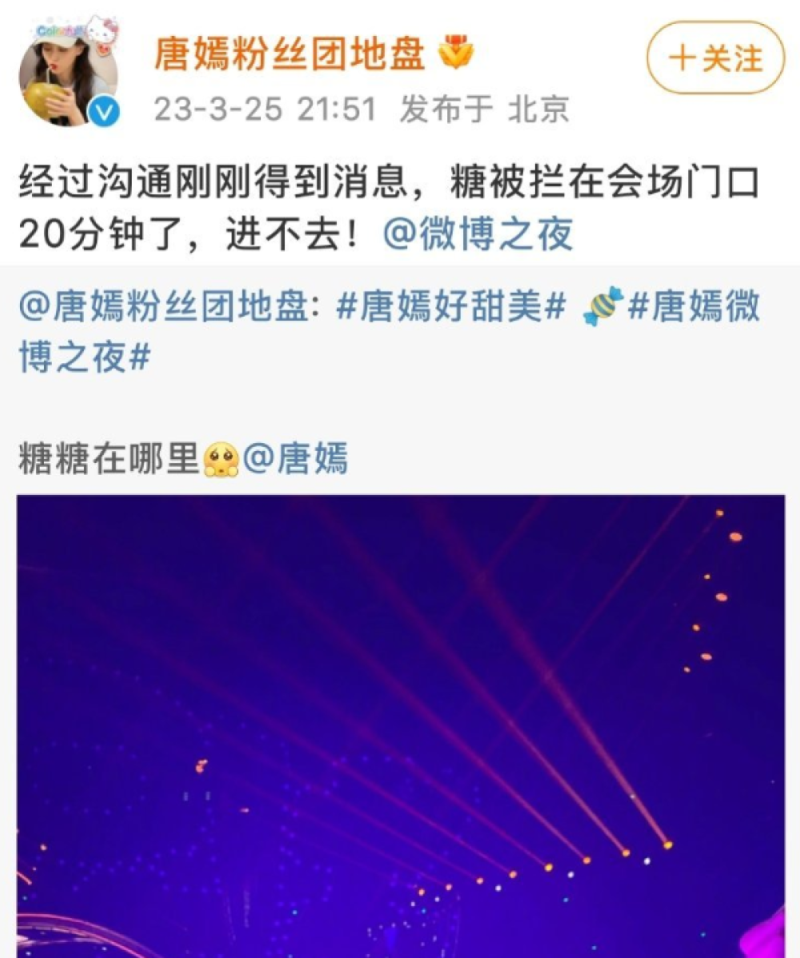Open the @微博之夜 mention

click(x=478, y=233)
